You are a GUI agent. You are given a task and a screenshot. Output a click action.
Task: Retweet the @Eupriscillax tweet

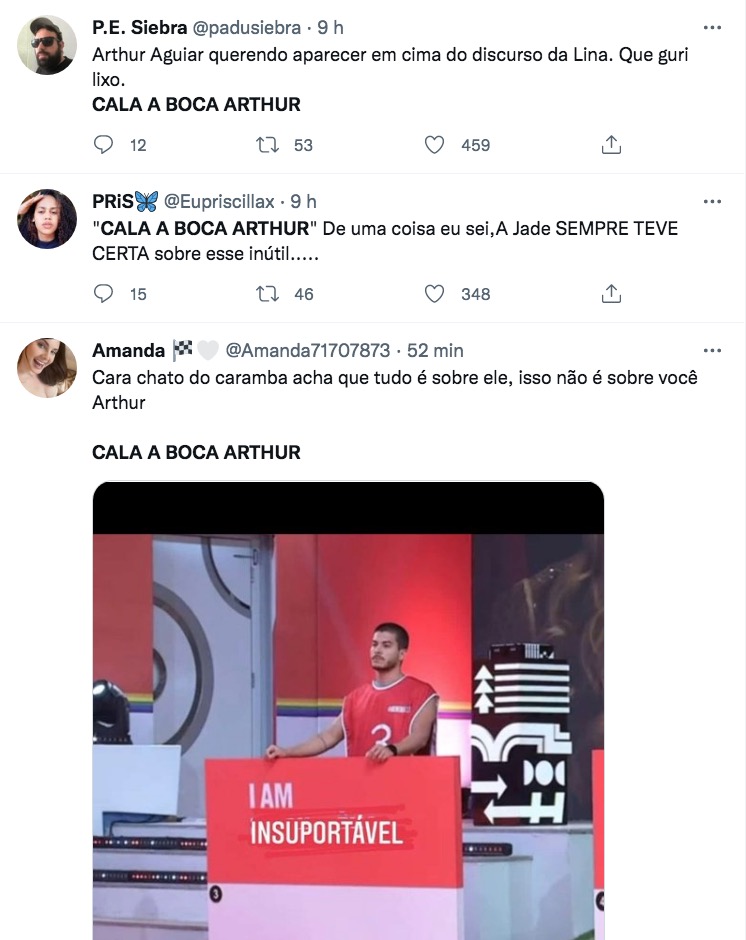pos(268,293)
